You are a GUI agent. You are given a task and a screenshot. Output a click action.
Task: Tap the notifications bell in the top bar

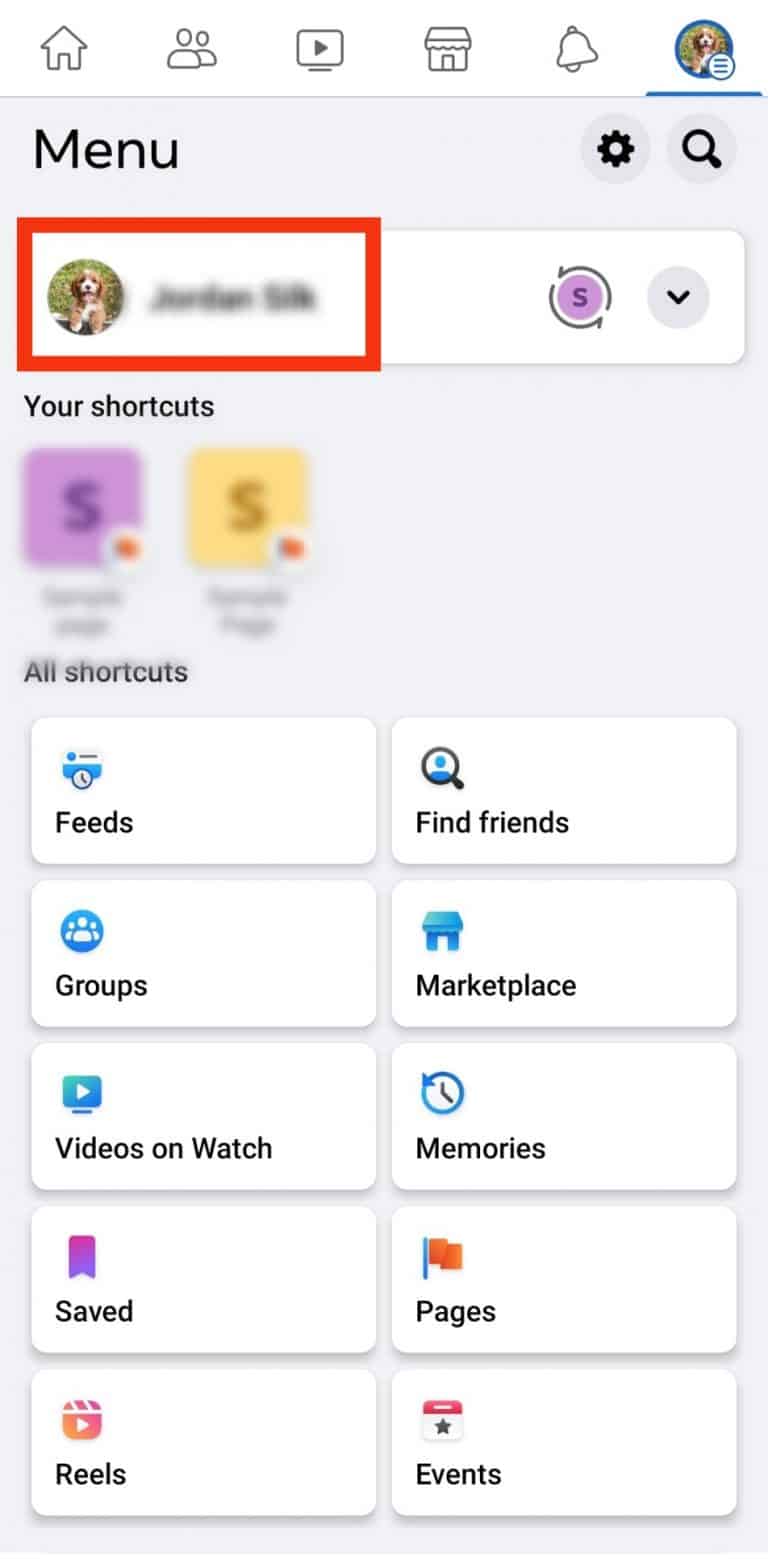pos(577,47)
